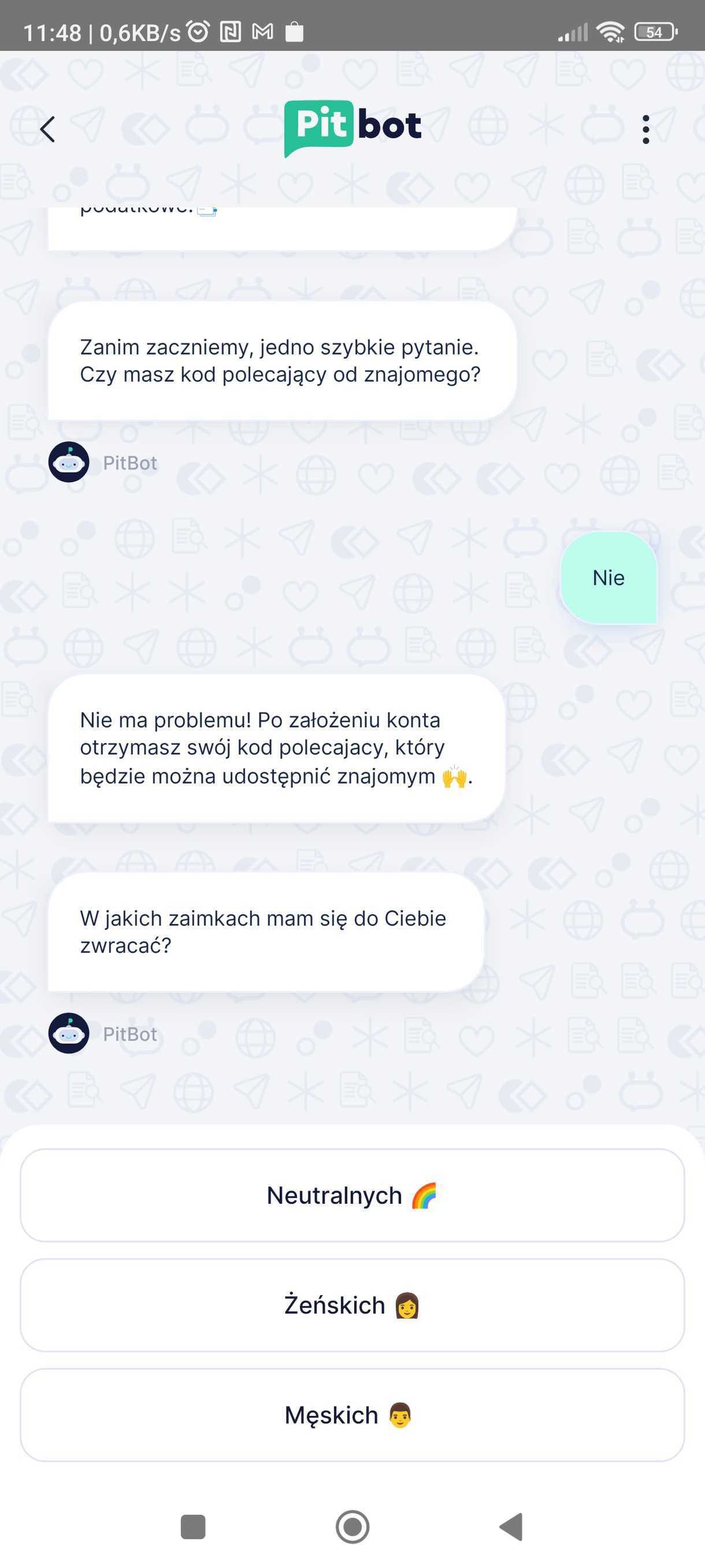Pick the Męskich pronouns option
Viewport: 705px width, 1568px height.
pos(352,1415)
